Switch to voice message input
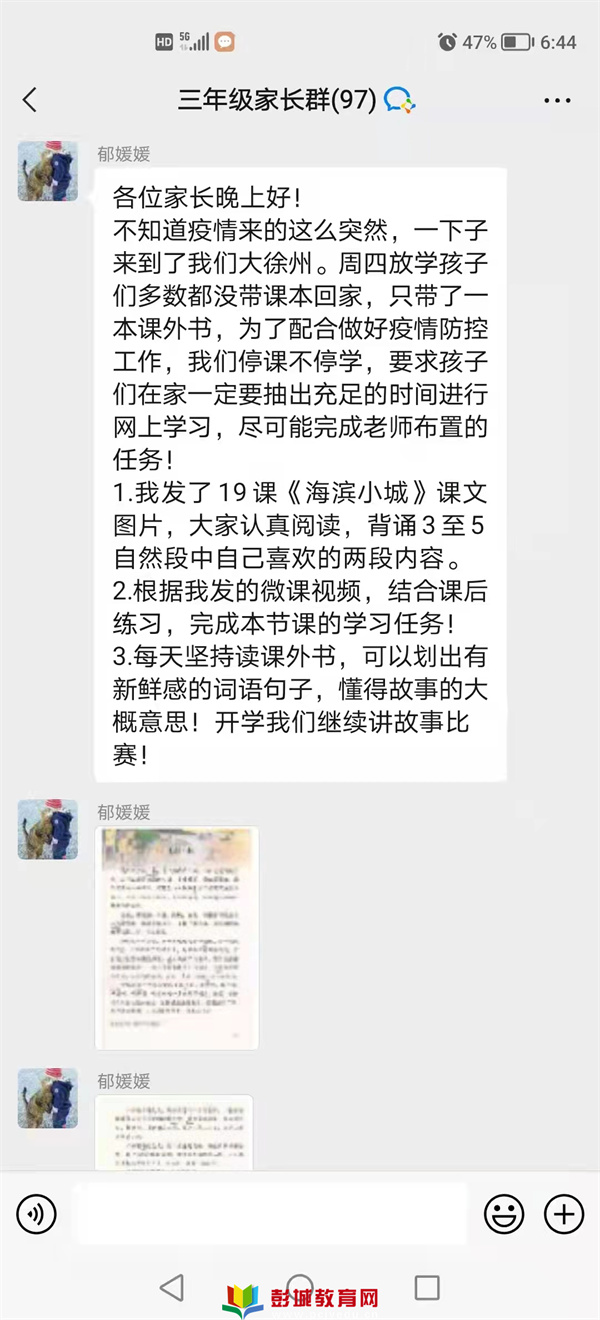 click(x=36, y=1215)
